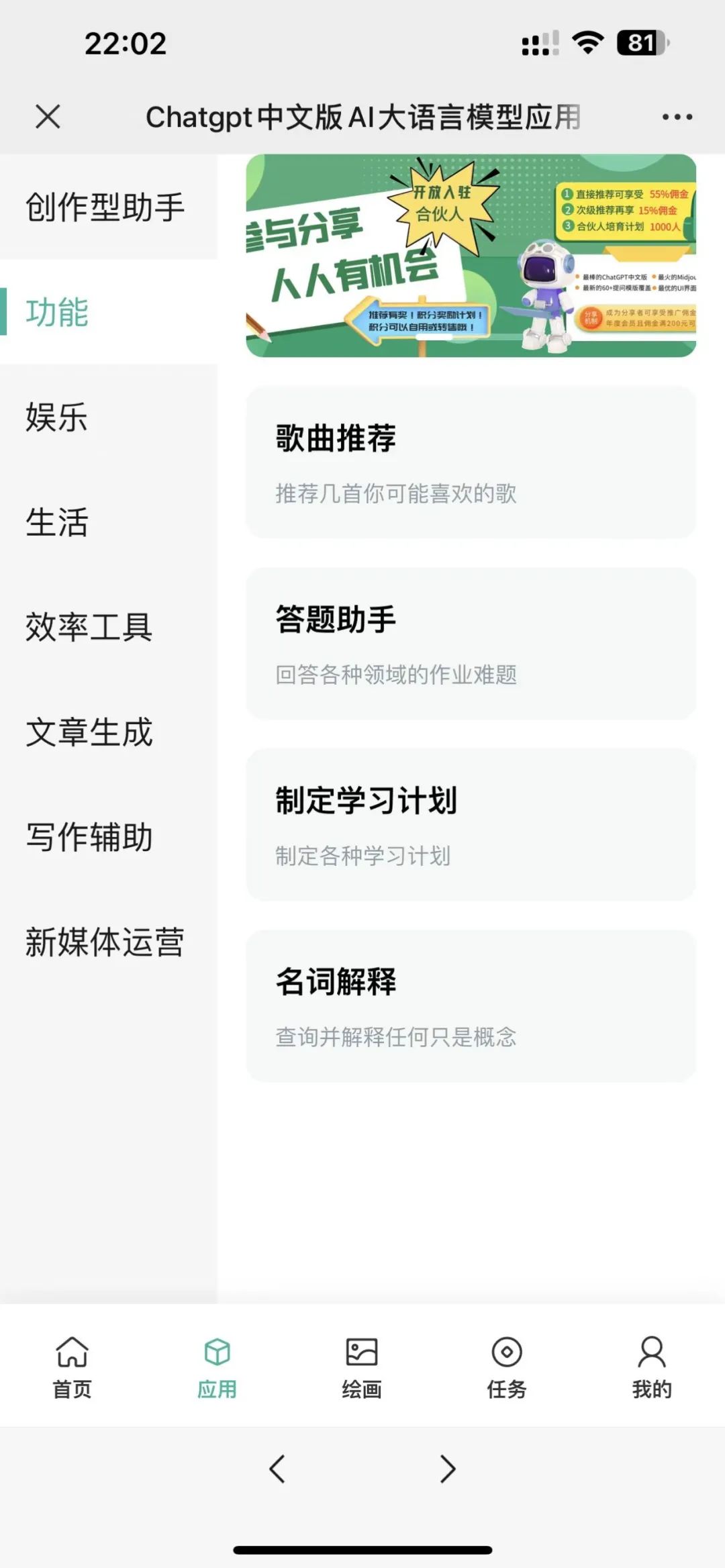The height and width of the screenshot is (1568, 725).
Task: Open the partner promotion banner
Action: [x=471, y=256]
